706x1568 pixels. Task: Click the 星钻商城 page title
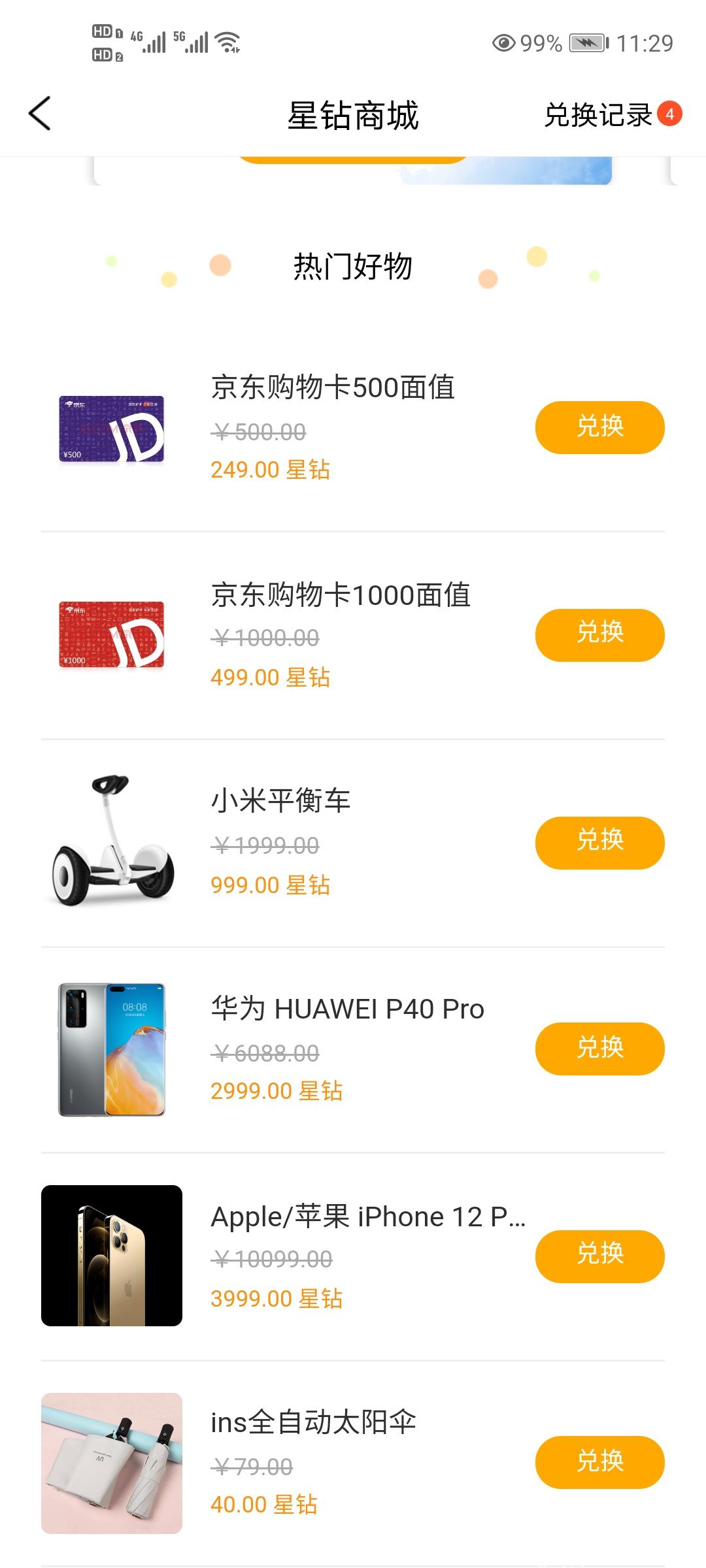(x=353, y=115)
